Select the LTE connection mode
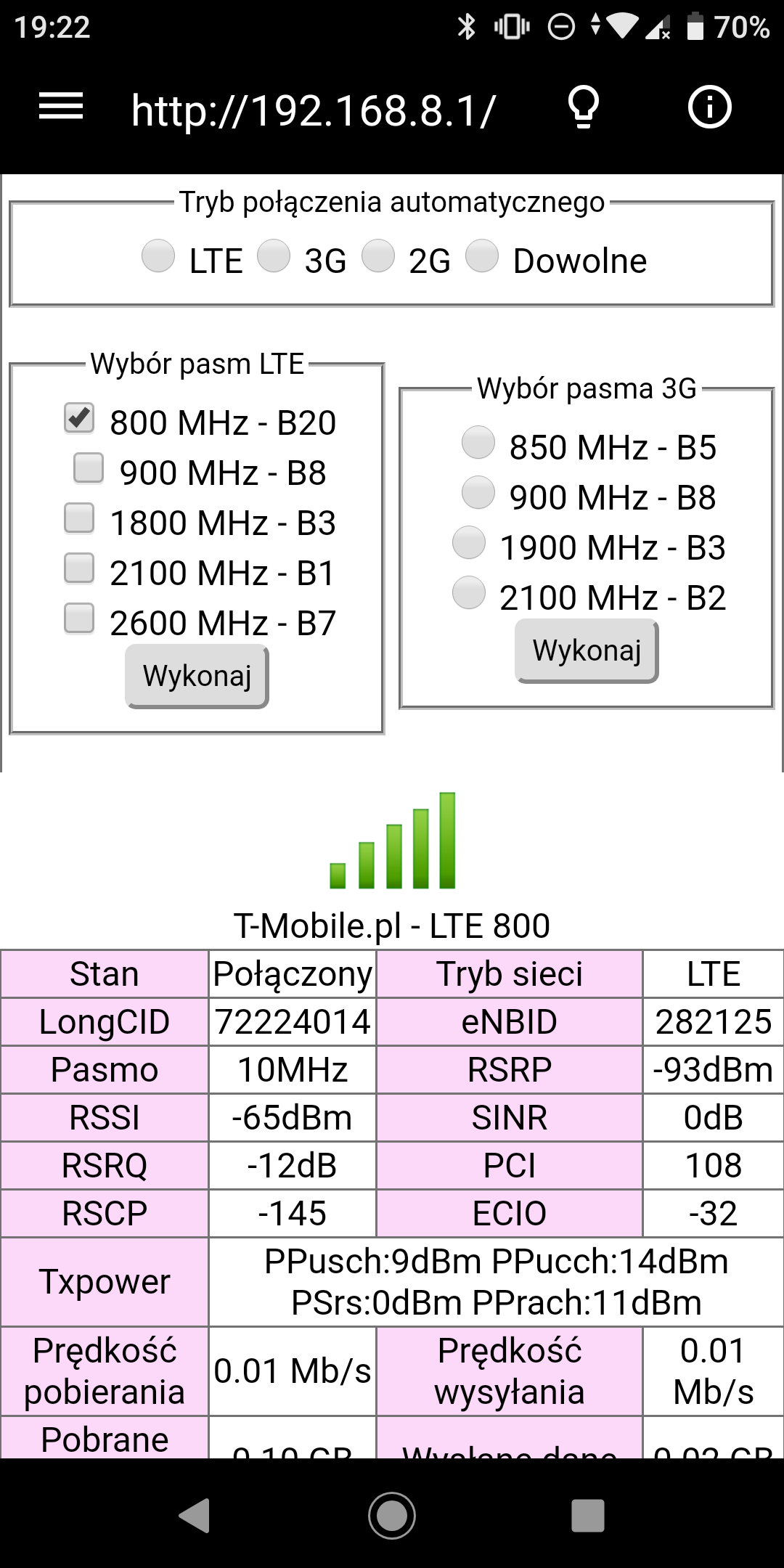 pos(158,256)
